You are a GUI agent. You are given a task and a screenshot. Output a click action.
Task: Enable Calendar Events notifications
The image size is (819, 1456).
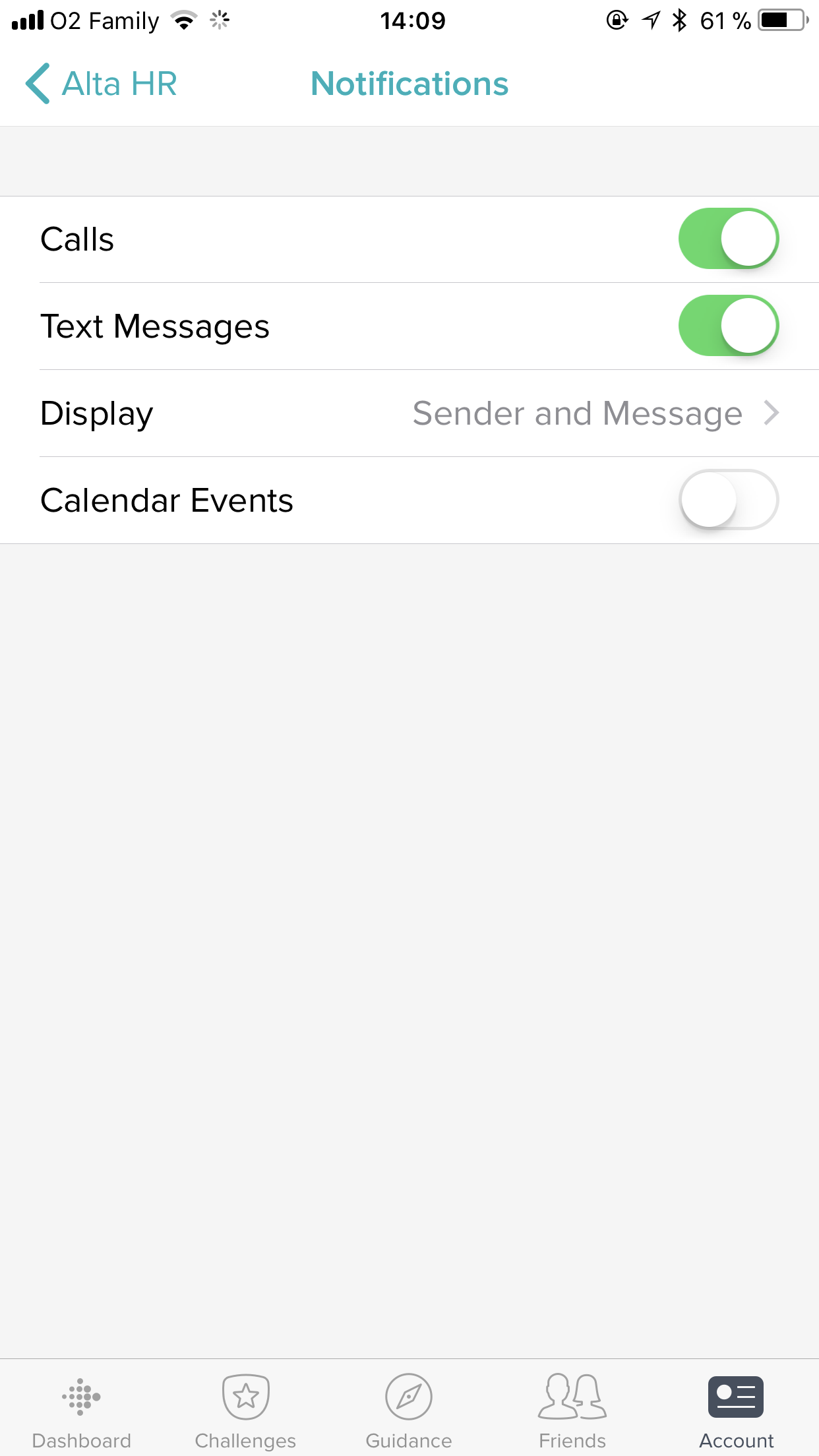[728, 500]
